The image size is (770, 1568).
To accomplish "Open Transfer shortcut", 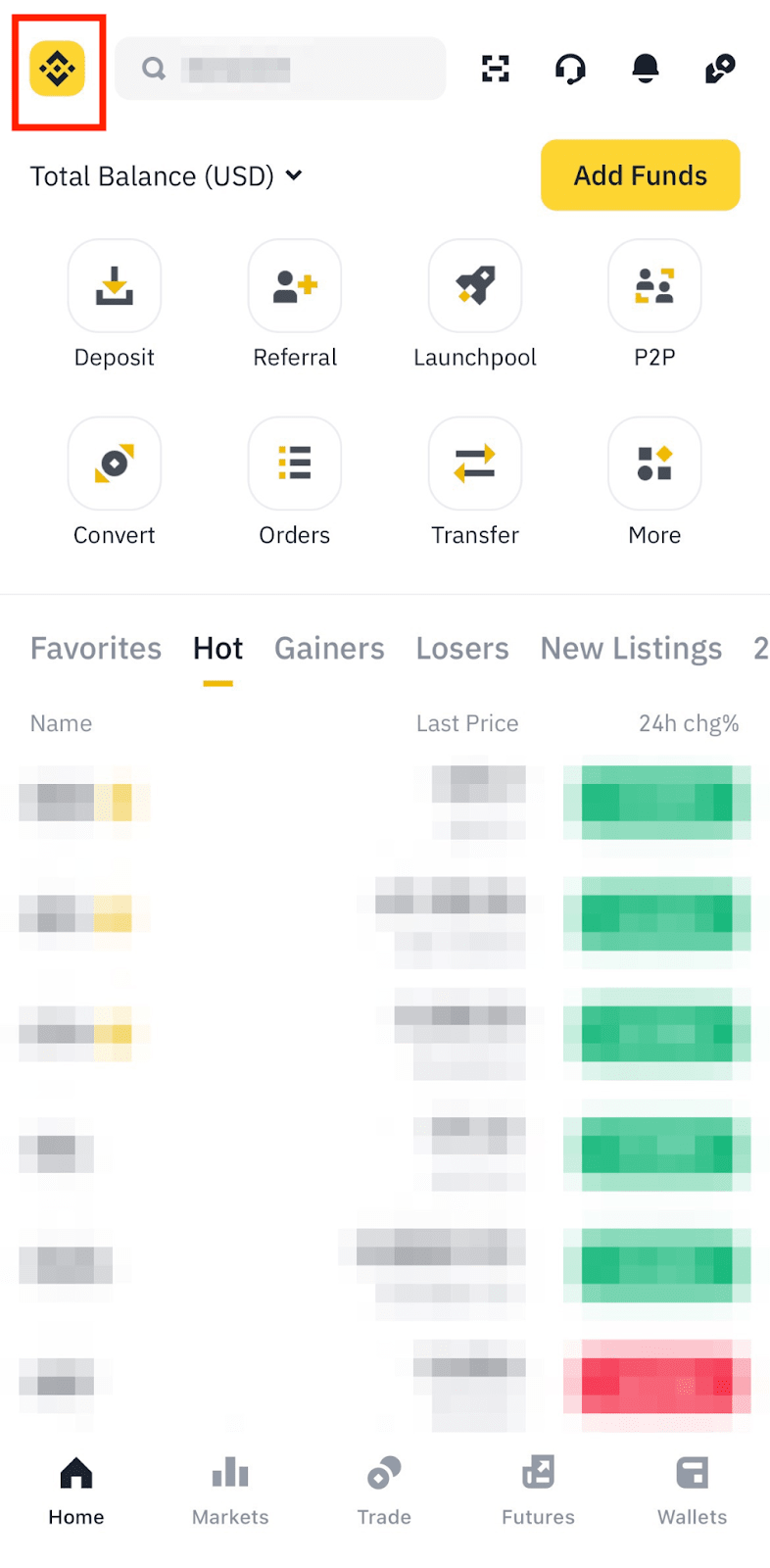I will [475, 464].
